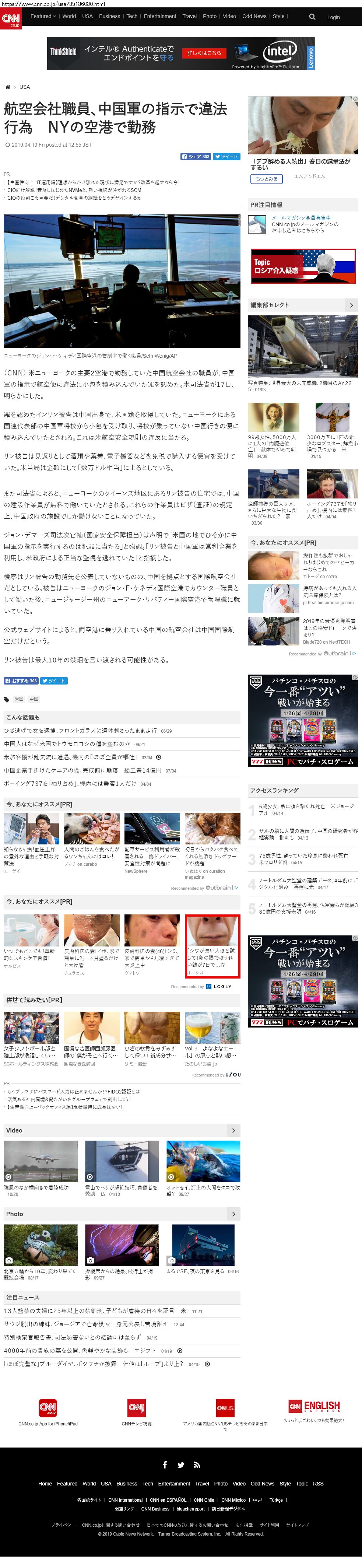The width and height of the screenshot is (362, 1568).
Task: Share article via Facebook シェア button
Action: (195, 157)
